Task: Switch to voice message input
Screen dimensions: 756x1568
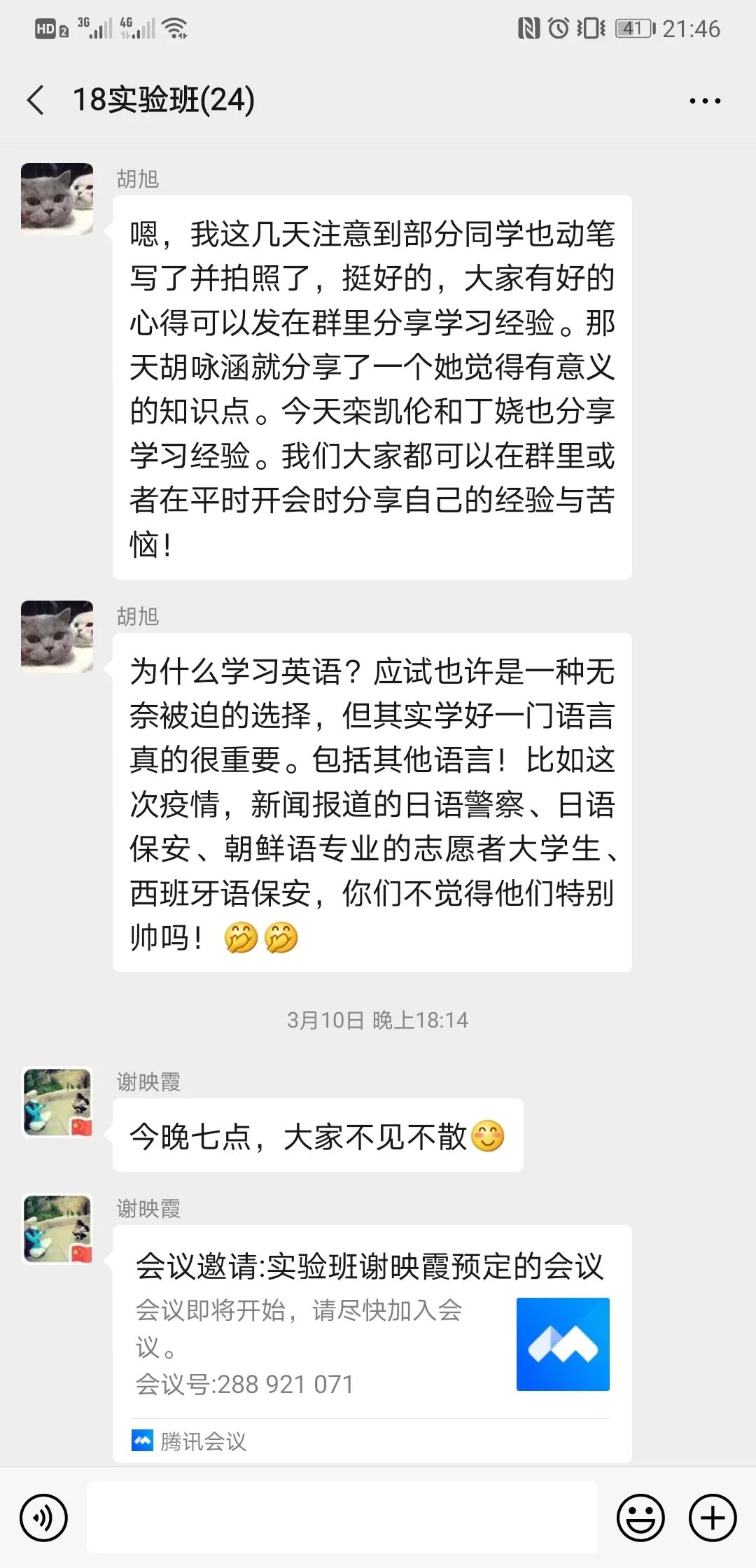Action: [44, 1518]
